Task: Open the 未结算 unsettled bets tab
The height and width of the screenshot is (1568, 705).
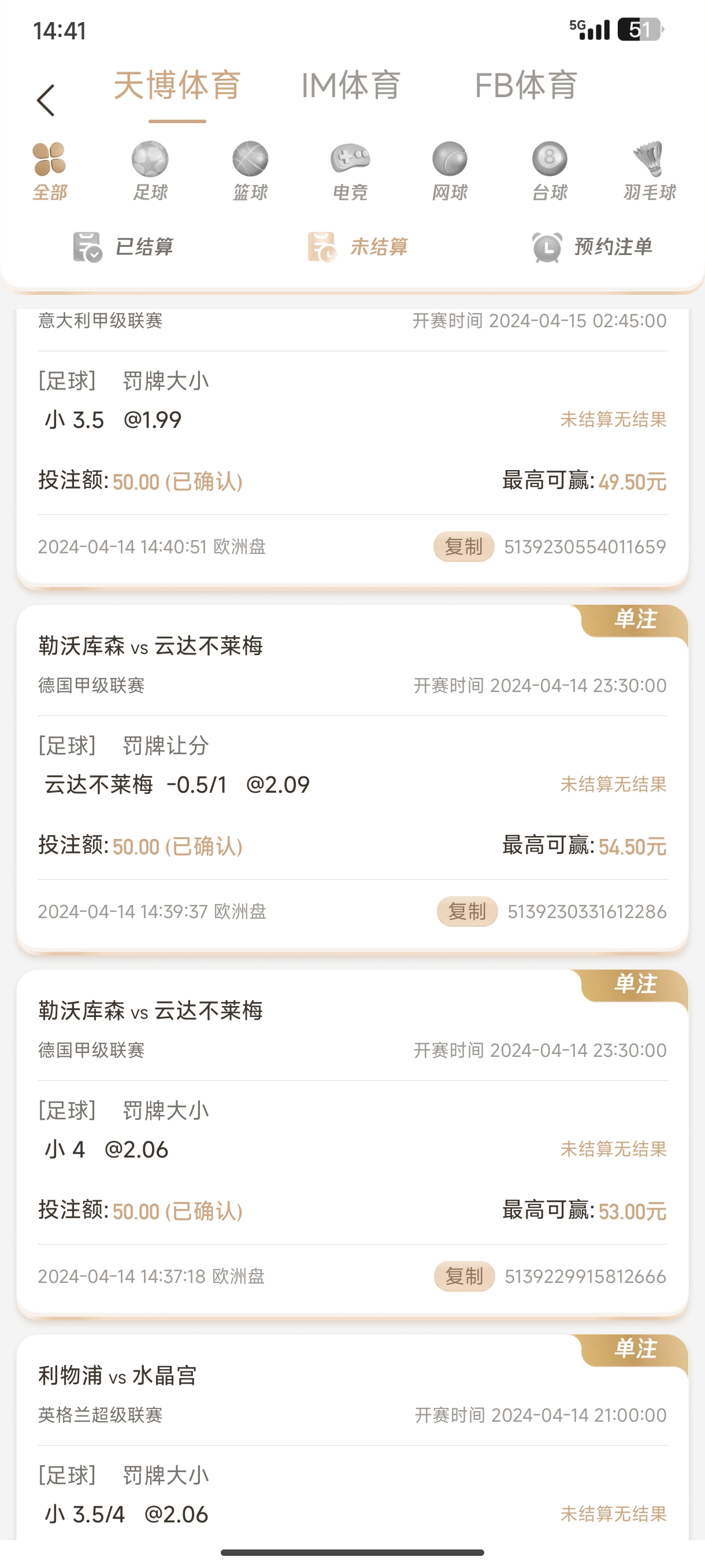Action: coord(358,246)
